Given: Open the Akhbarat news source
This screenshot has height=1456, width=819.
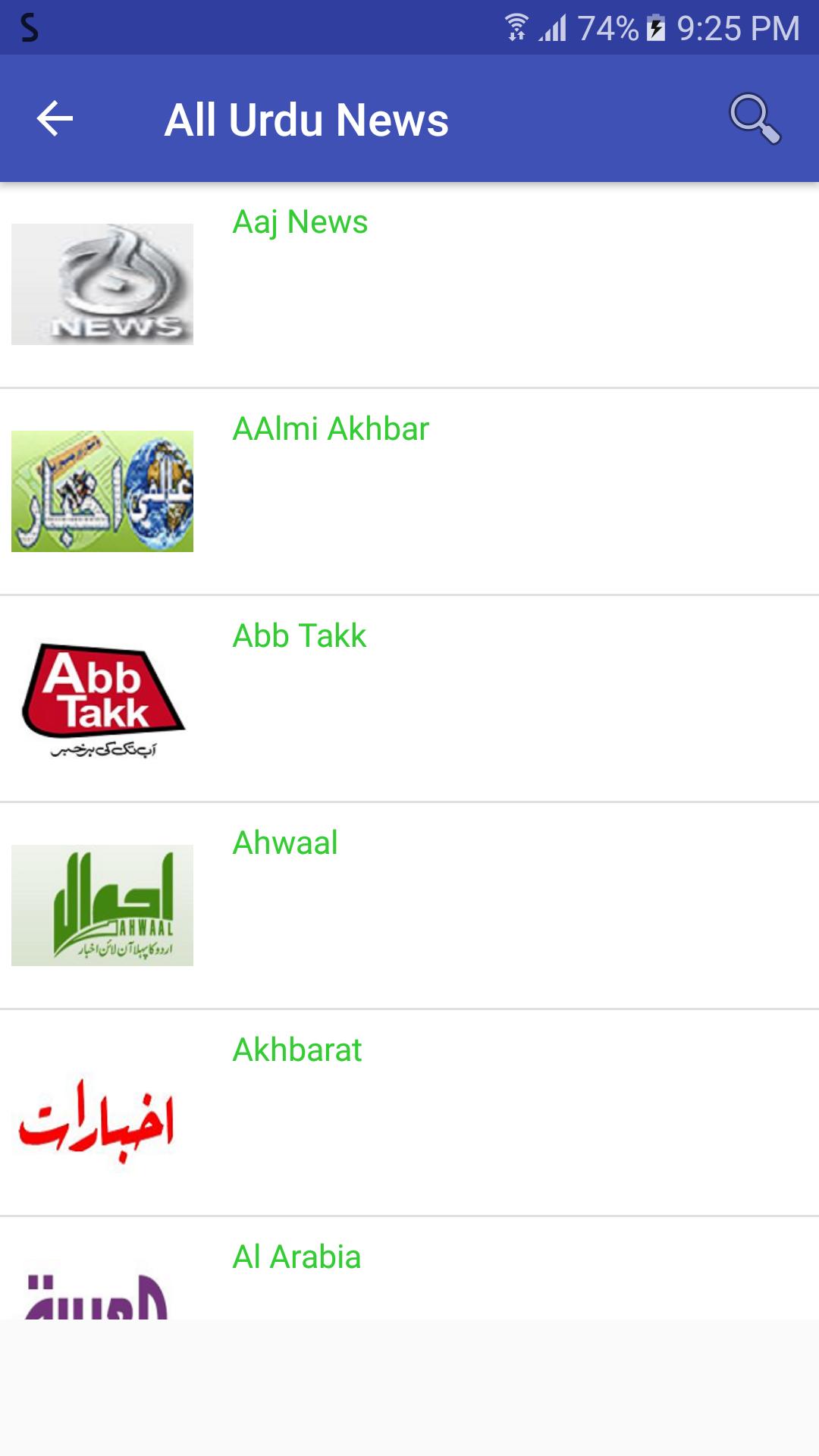Looking at the screenshot, I should [x=297, y=1050].
